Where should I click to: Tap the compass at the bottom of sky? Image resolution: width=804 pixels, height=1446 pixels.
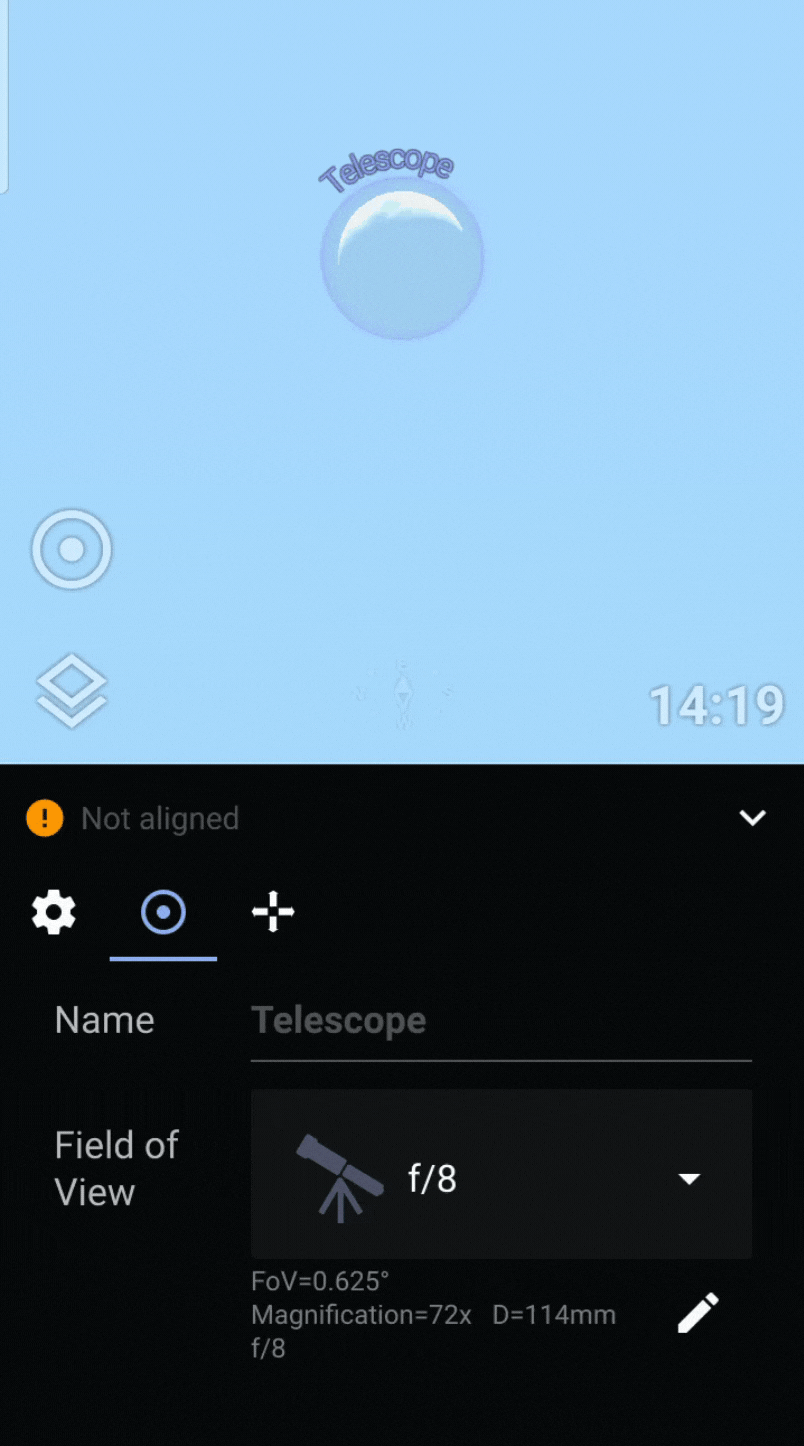click(x=402, y=693)
